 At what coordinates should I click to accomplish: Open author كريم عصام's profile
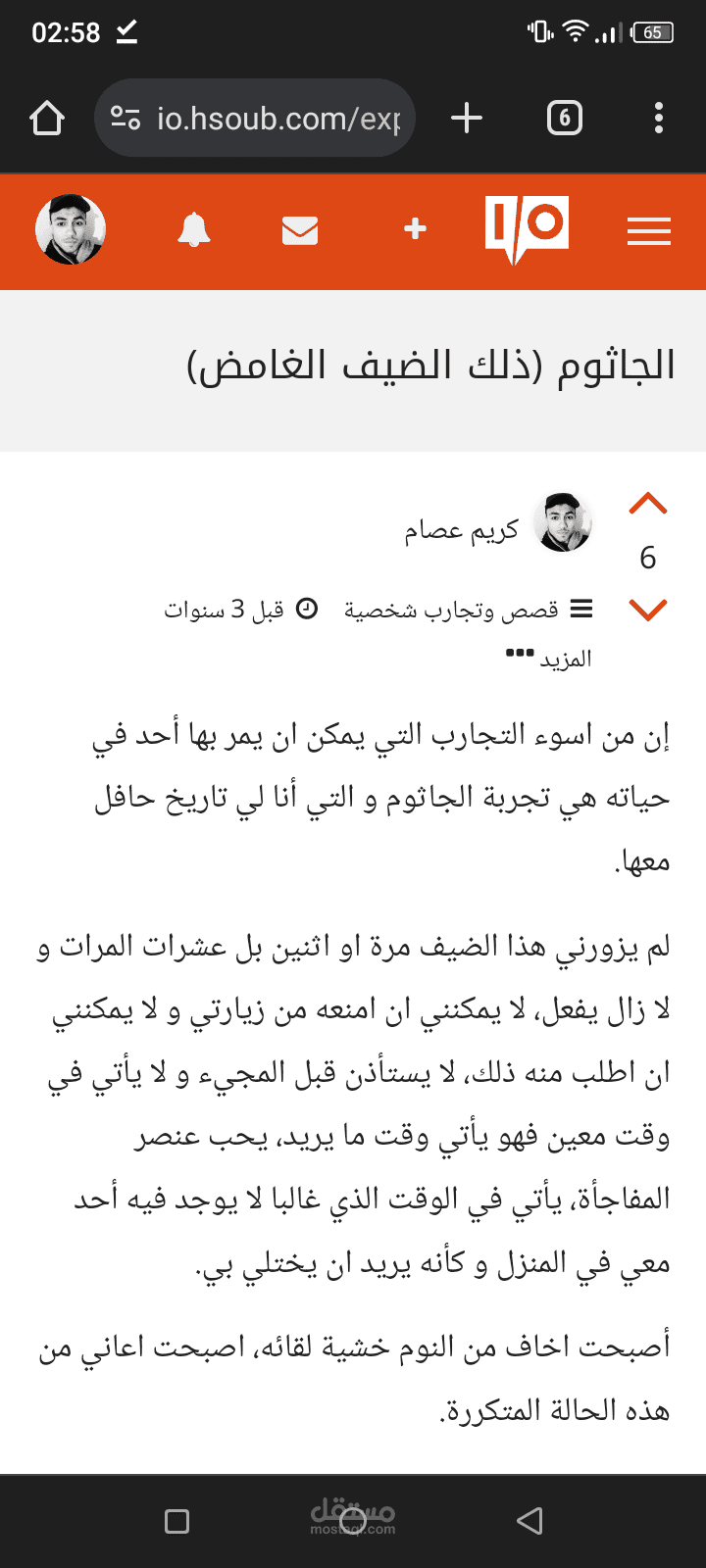click(x=461, y=529)
